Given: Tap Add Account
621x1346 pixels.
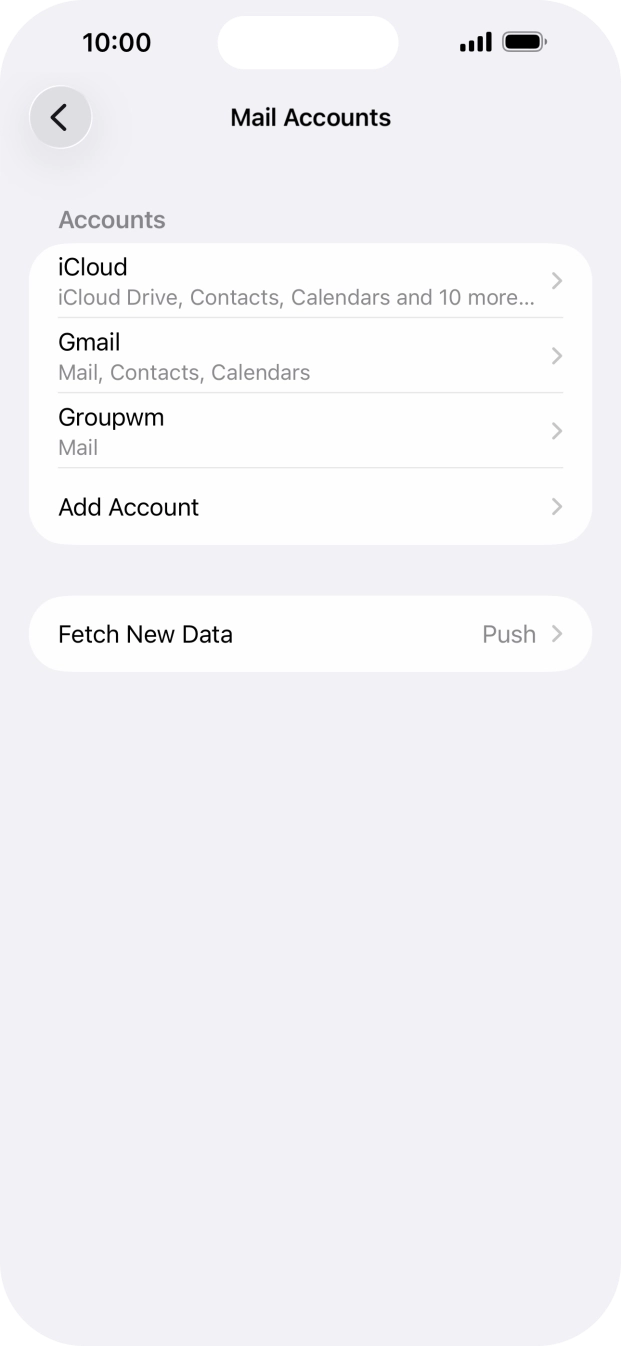Looking at the screenshot, I should [310, 507].
